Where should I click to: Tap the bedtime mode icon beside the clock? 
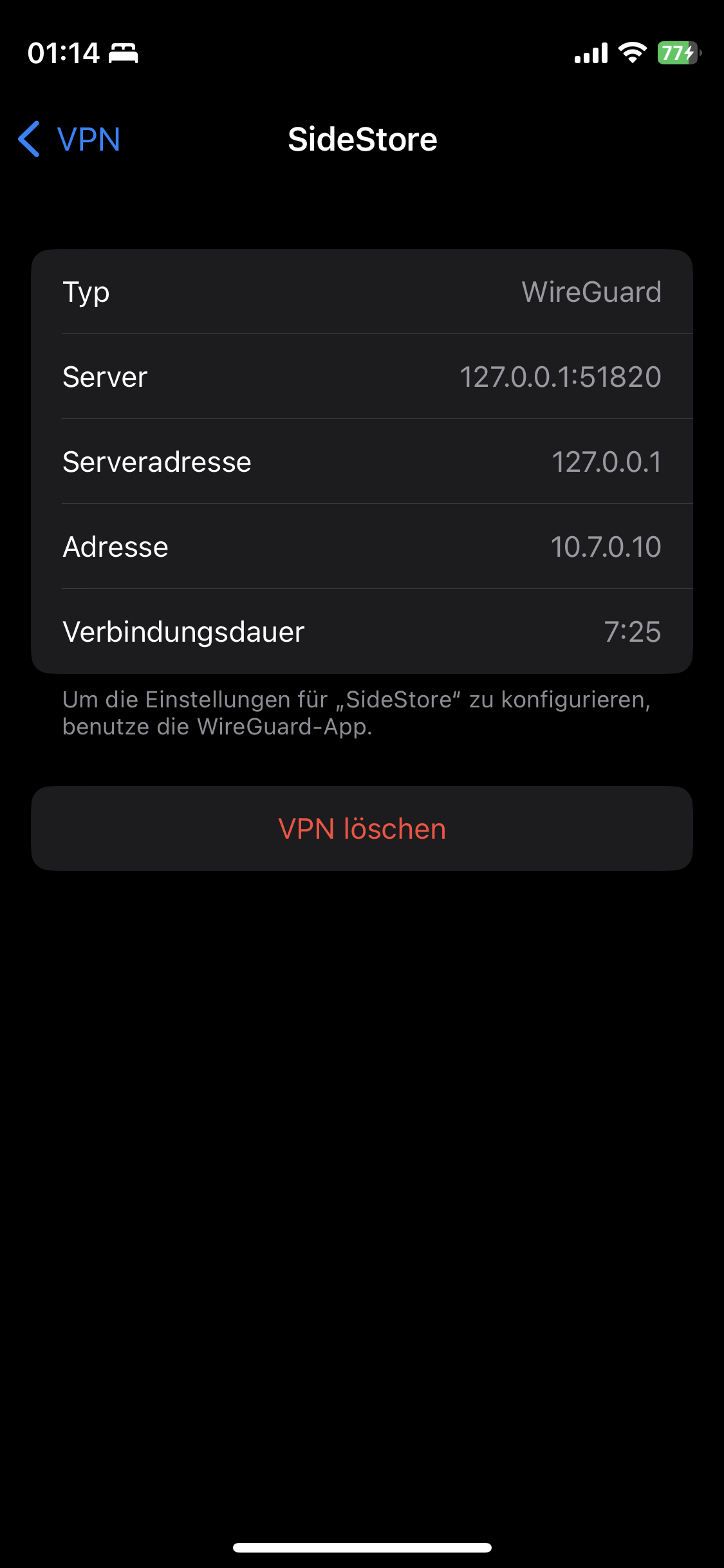(124, 53)
